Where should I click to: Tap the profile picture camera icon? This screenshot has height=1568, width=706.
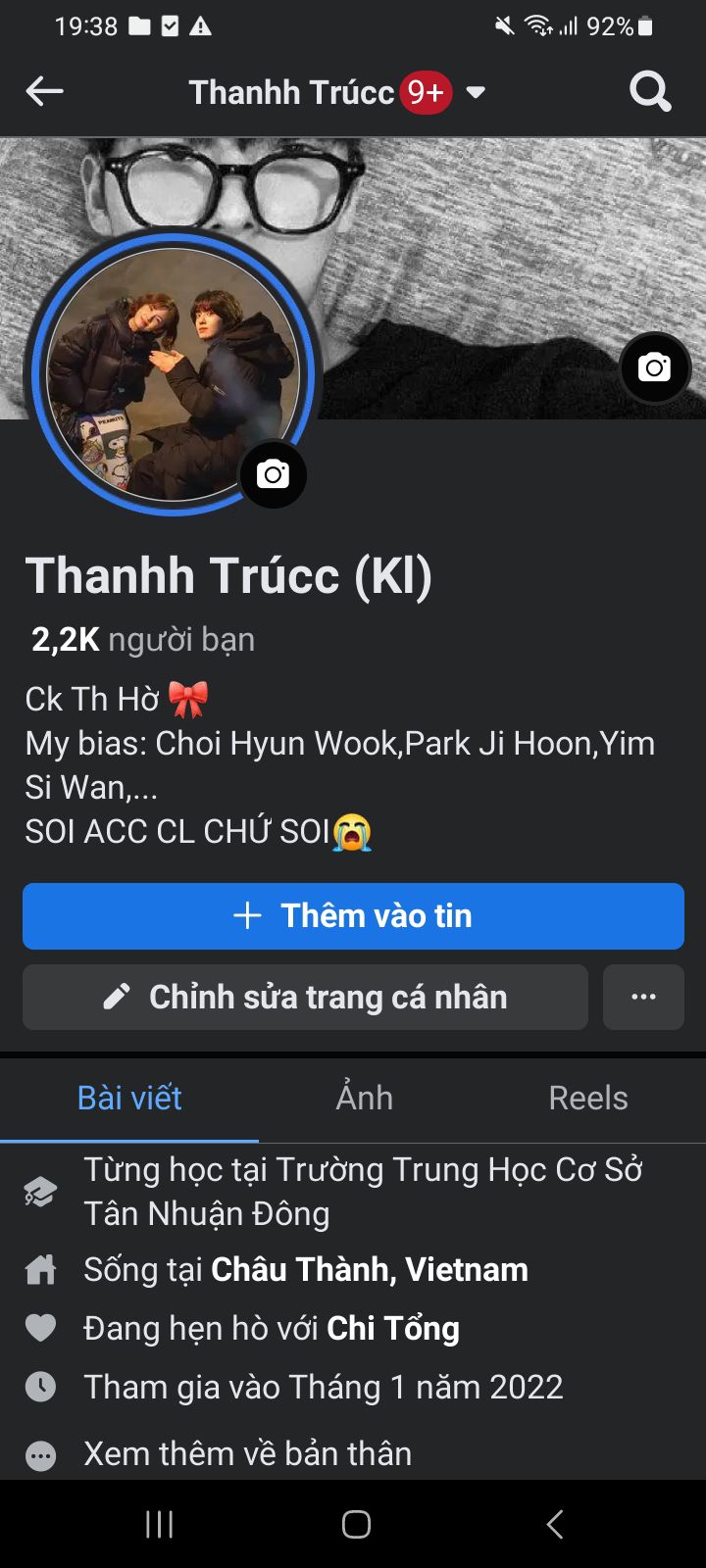[x=273, y=475]
